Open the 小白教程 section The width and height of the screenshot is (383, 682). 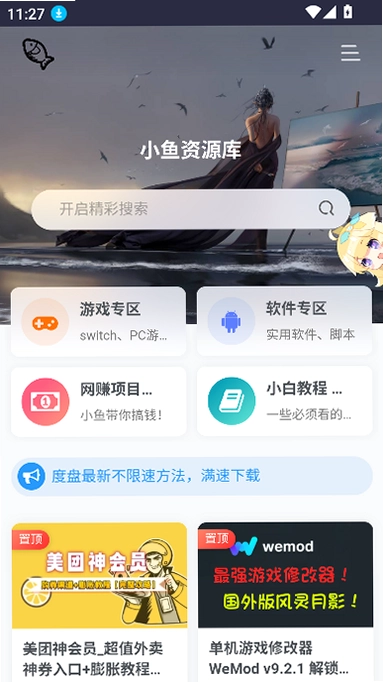coord(284,401)
